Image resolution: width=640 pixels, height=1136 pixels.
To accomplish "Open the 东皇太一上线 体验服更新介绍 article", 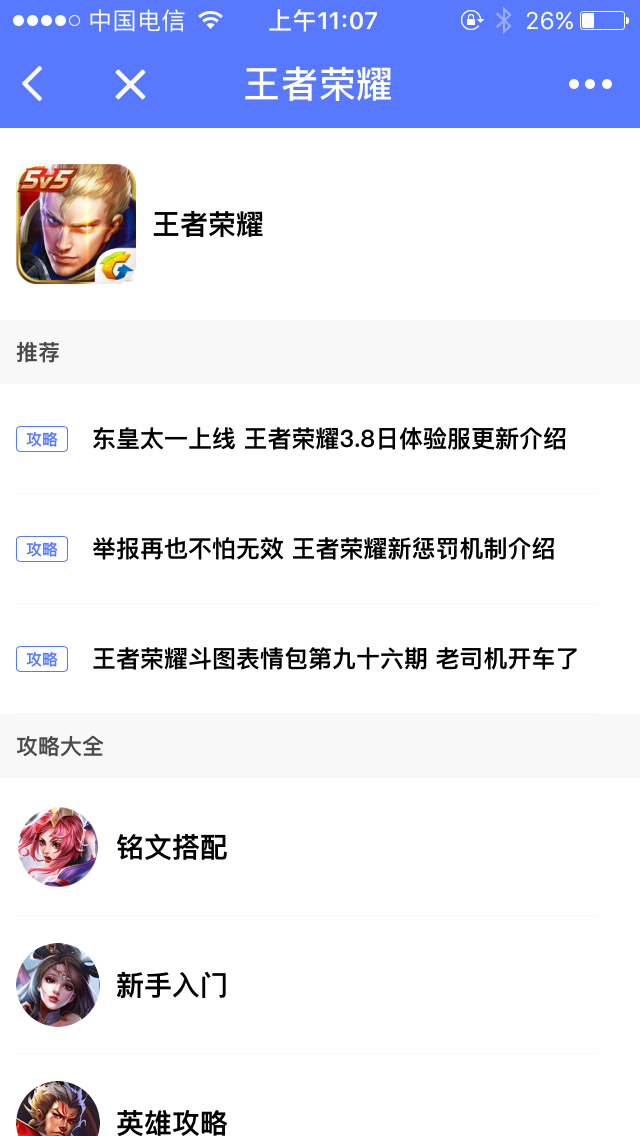I will coord(329,439).
